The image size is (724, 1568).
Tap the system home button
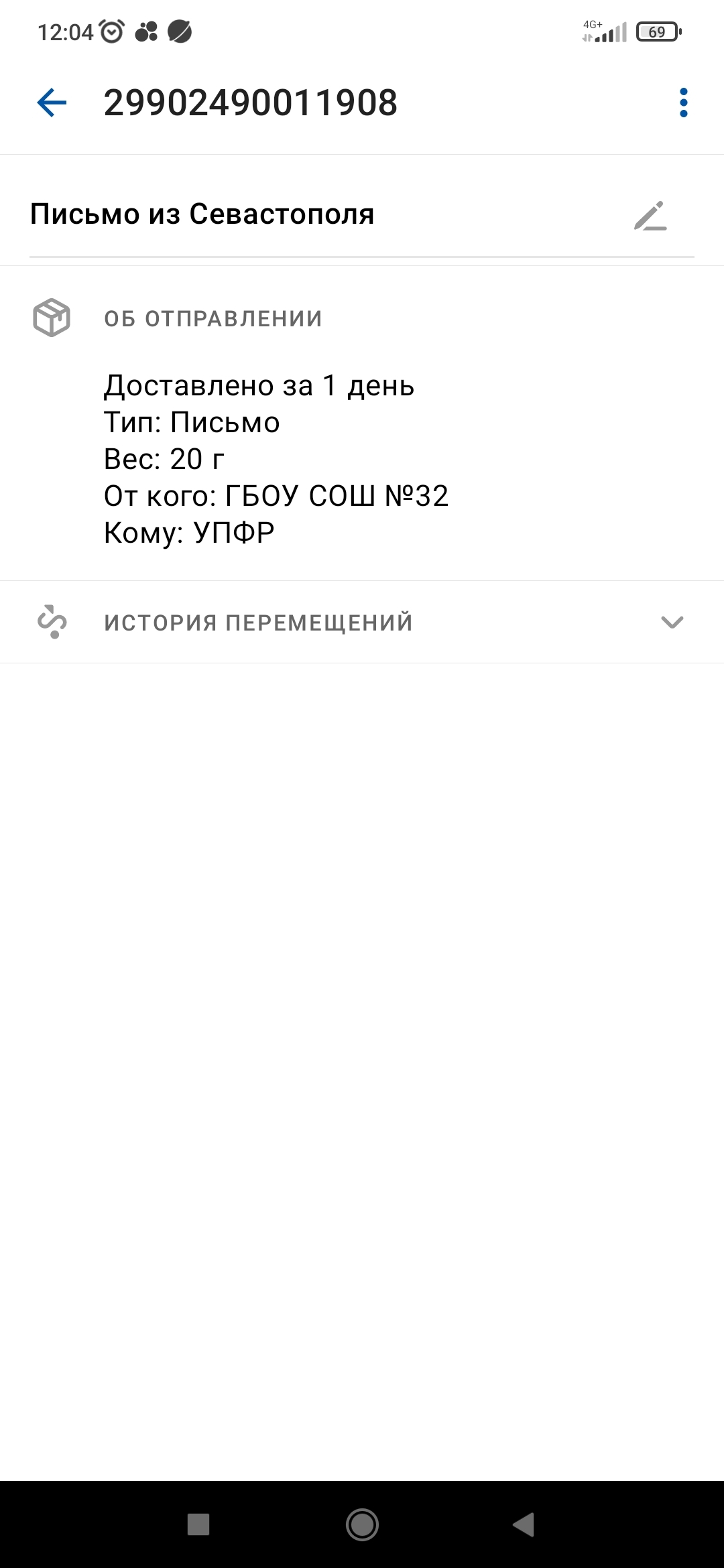click(362, 1524)
